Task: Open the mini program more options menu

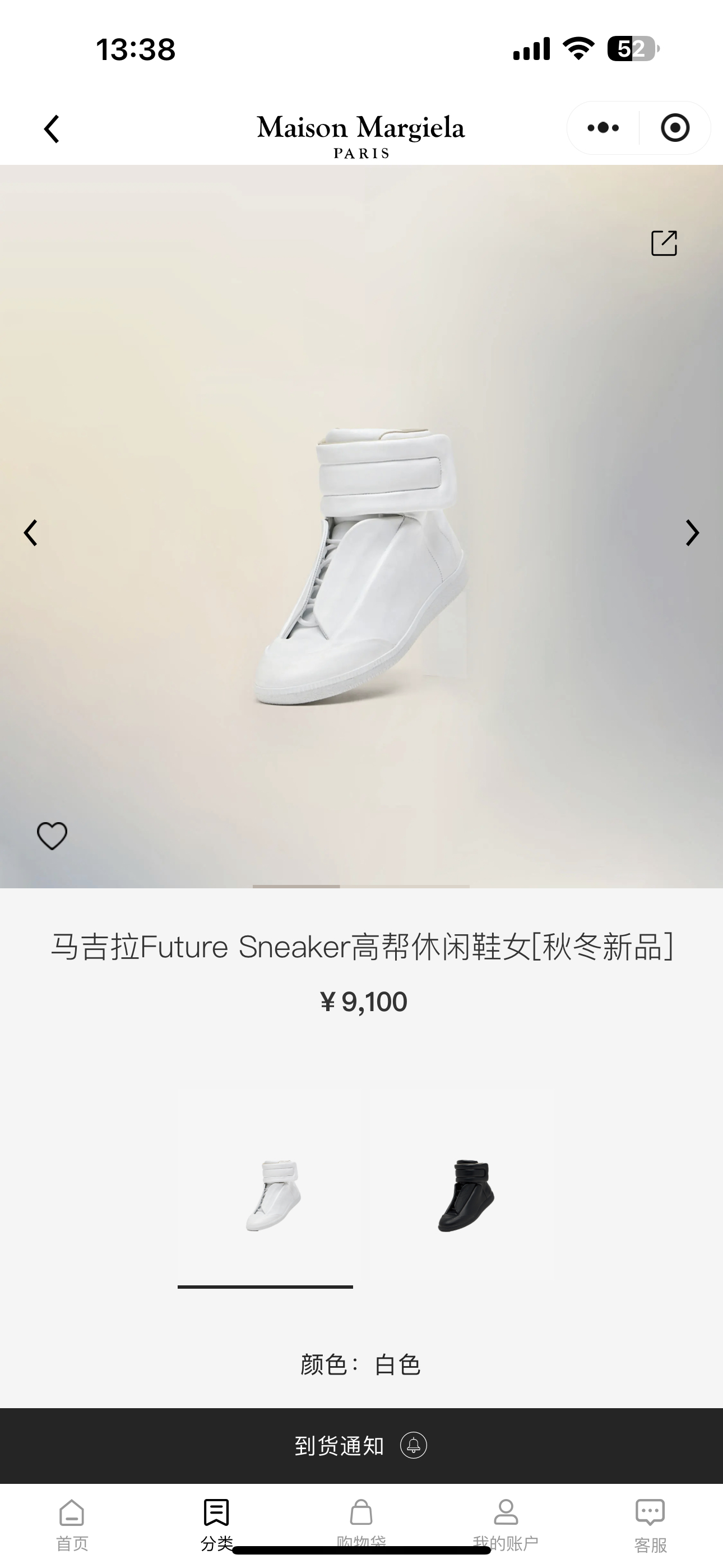Action: coord(603,128)
